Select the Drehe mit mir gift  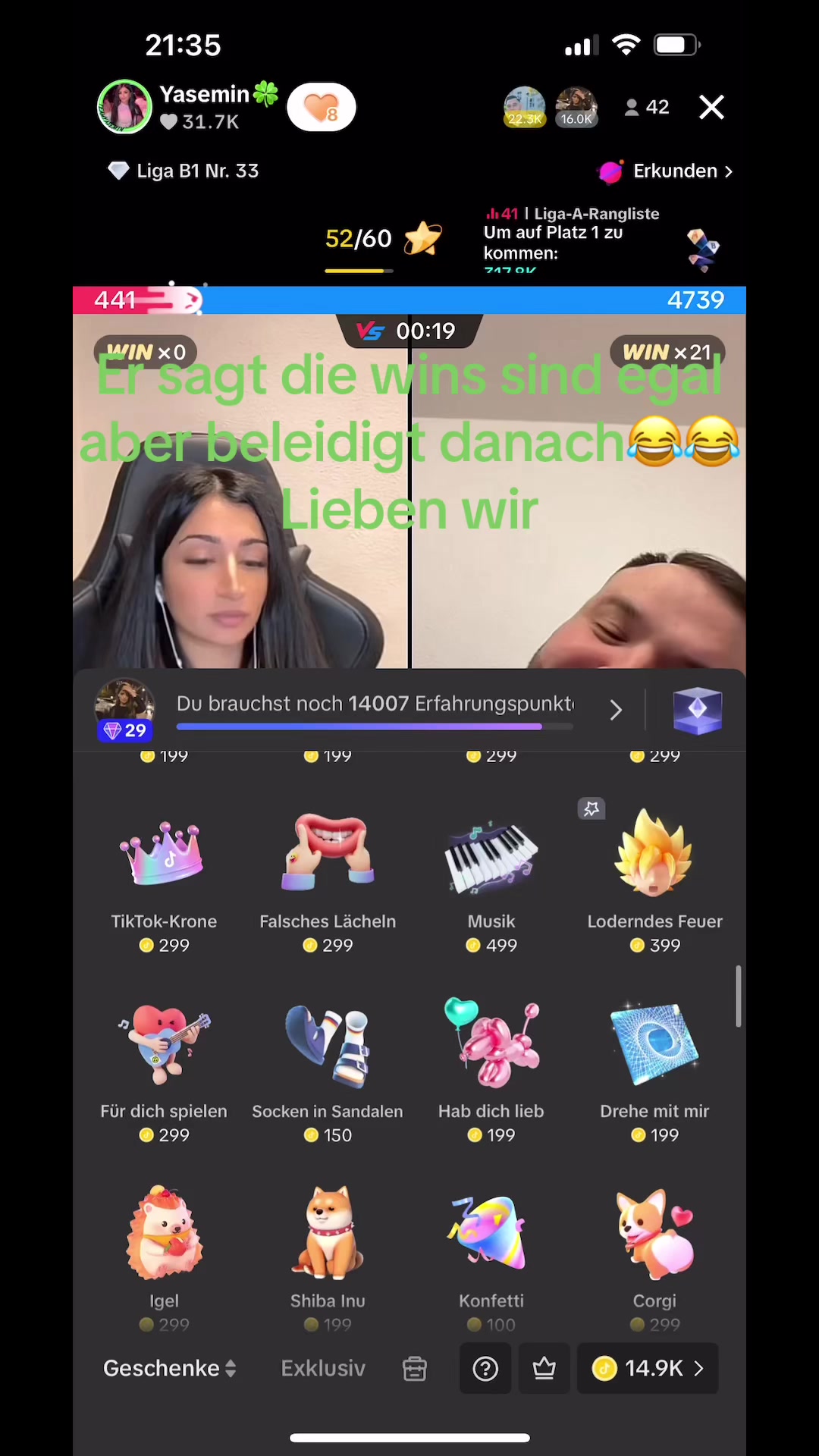(x=655, y=1071)
